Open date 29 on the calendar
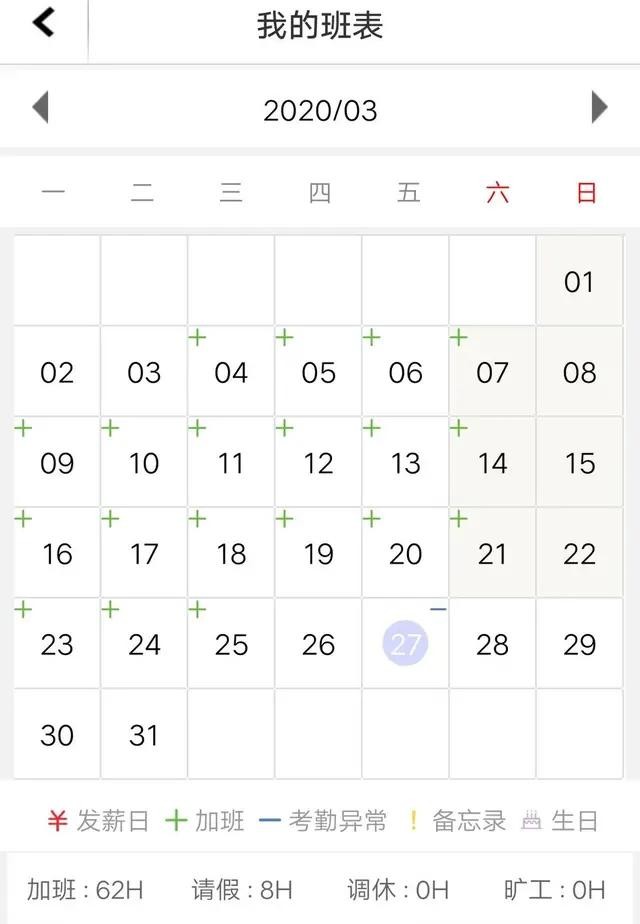Screen dimensions: 640x924 point(579,644)
